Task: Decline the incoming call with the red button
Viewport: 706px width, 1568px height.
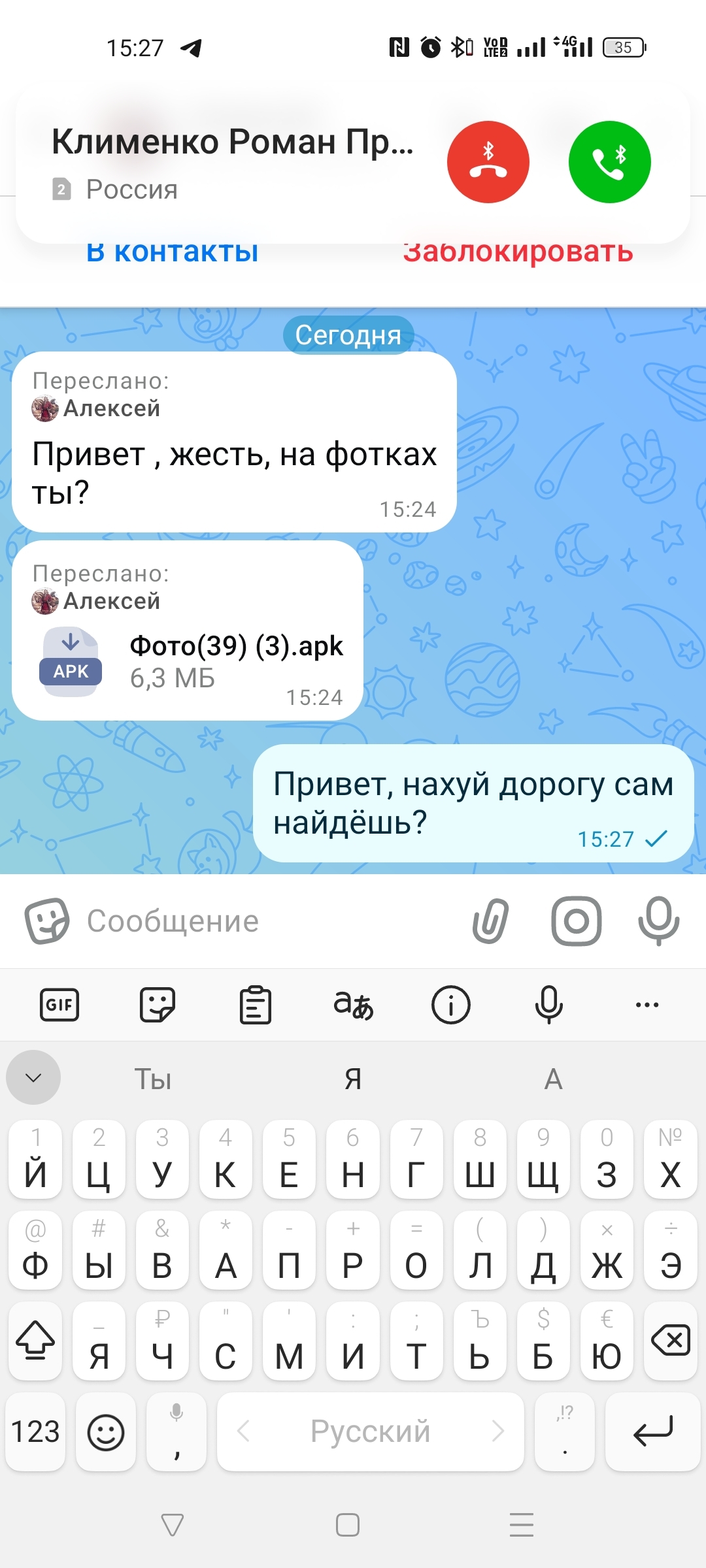Action: tap(488, 162)
